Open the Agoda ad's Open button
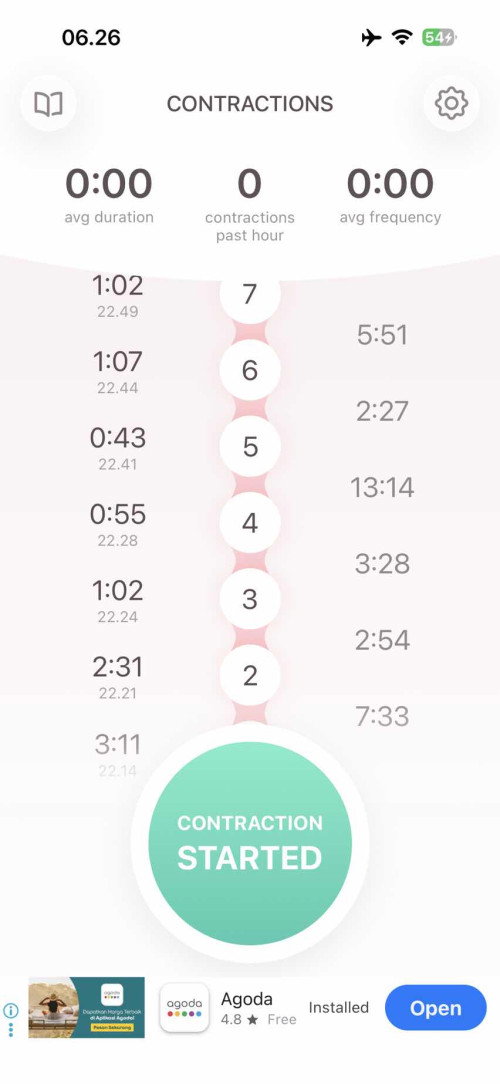This screenshot has width=500, height=1084. (x=436, y=1008)
